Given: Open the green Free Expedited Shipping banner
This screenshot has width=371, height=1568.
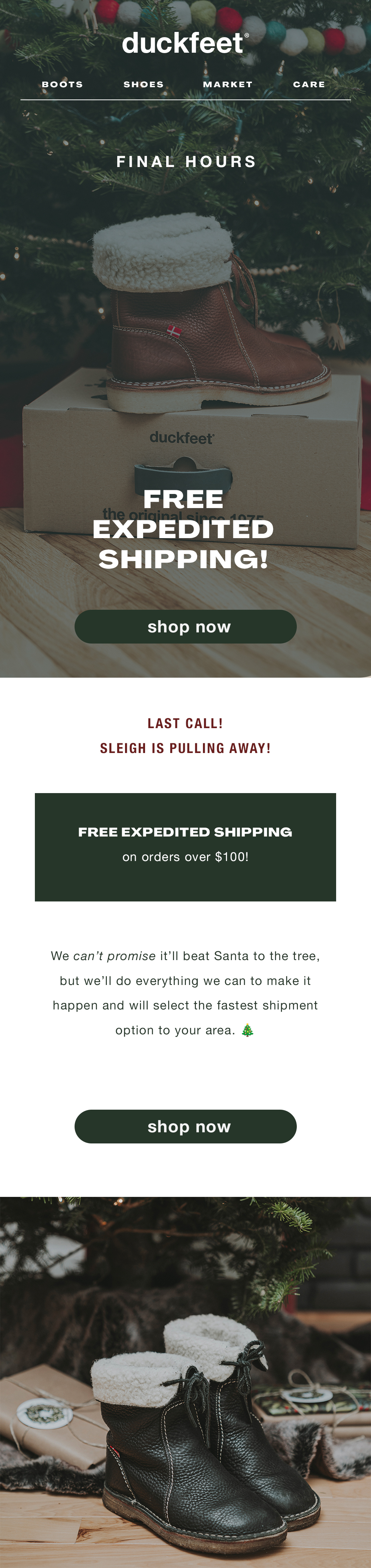Looking at the screenshot, I should pyautogui.click(x=185, y=847).
